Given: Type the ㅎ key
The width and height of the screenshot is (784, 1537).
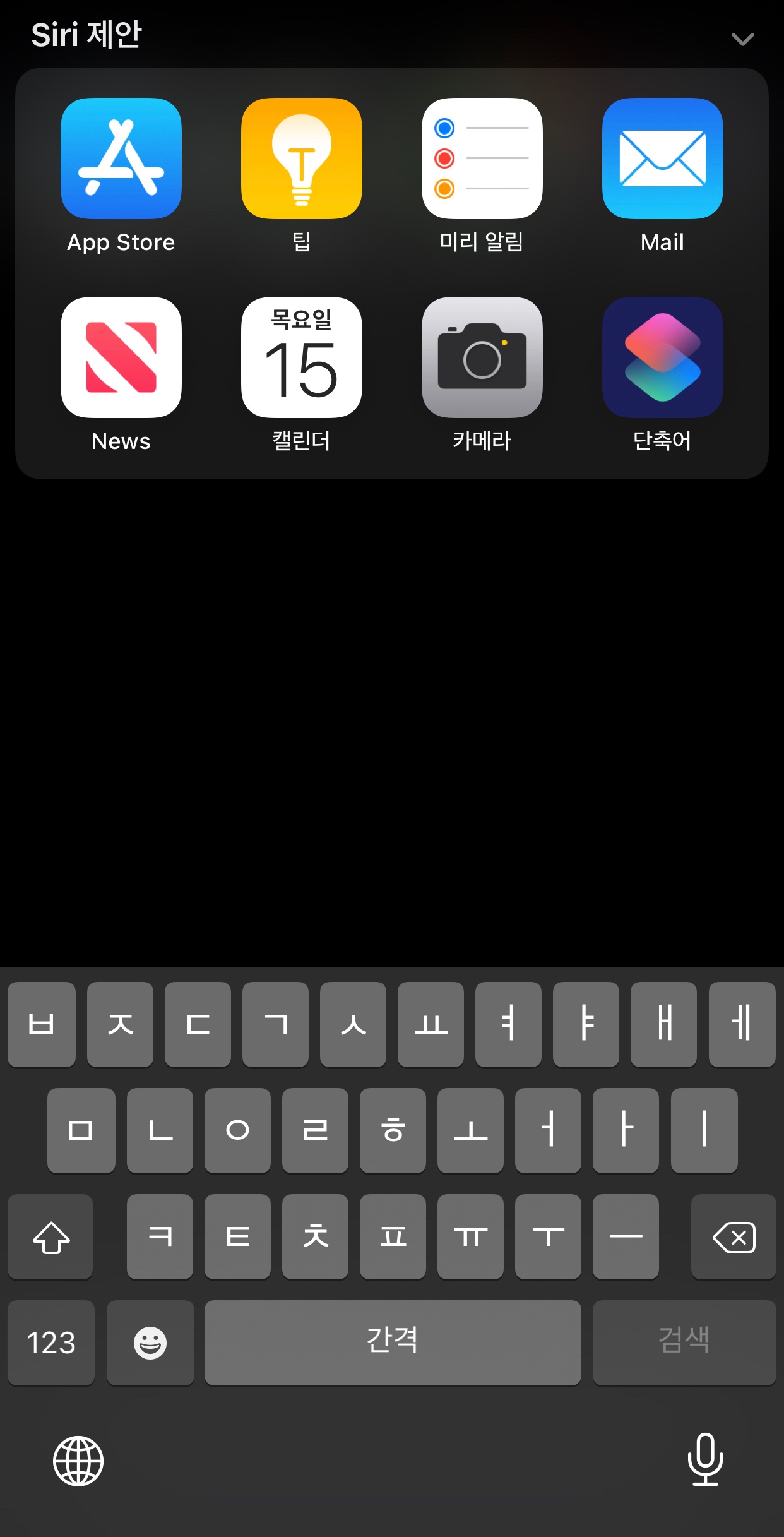Looking at the screenshot, I should pyautogui.click(x=393, y=1130).
